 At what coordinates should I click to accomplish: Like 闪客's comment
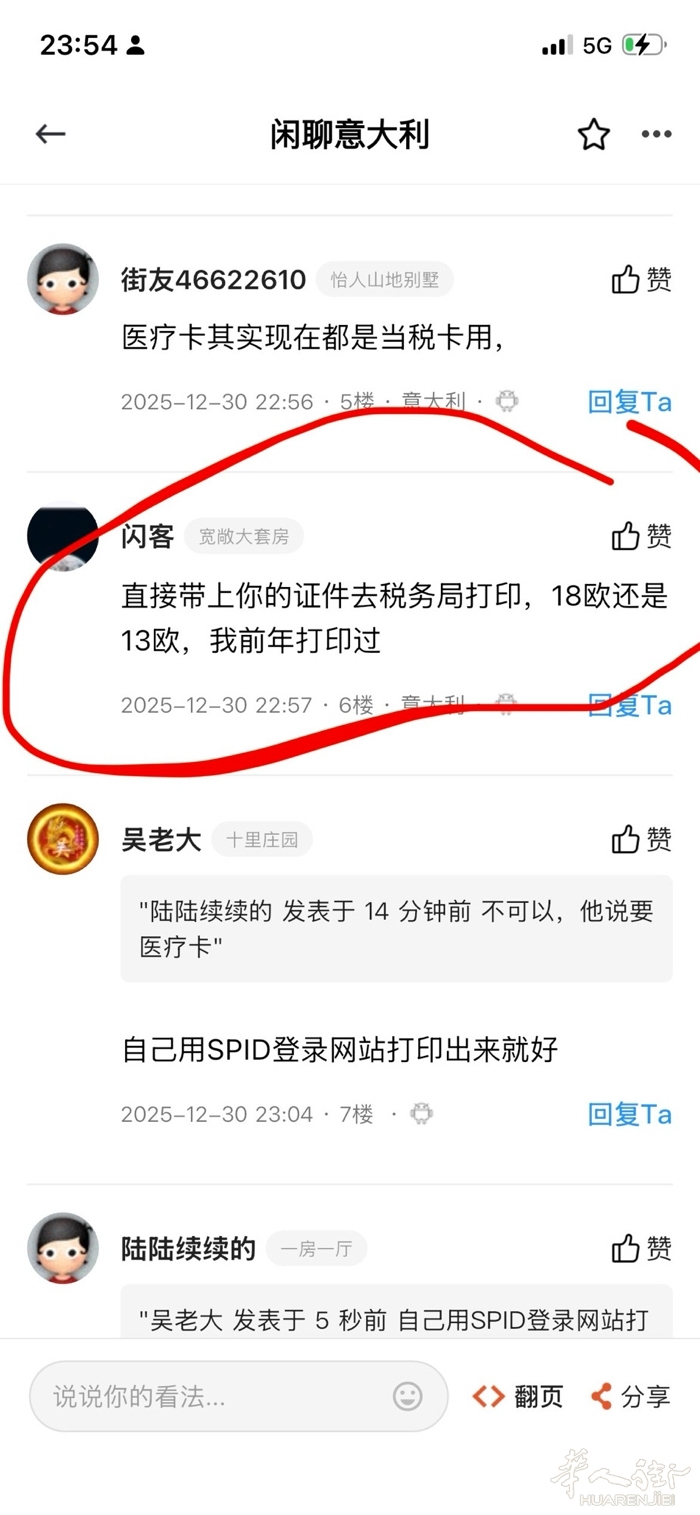641,536
